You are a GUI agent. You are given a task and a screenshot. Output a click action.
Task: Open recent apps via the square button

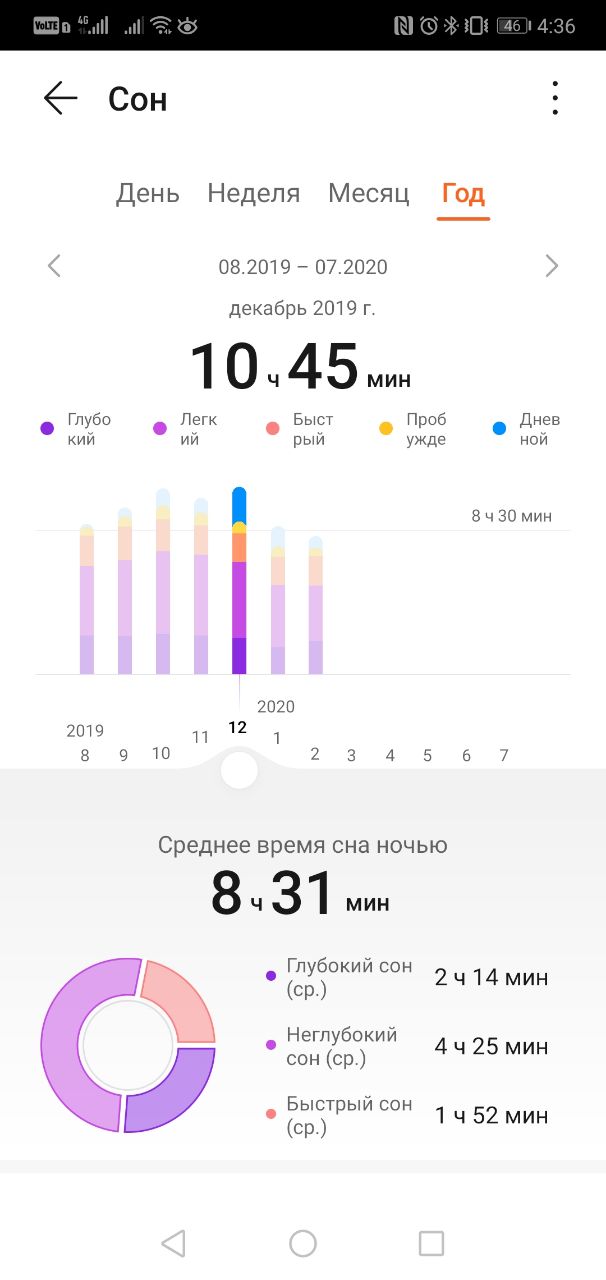tap(431, 1243)
